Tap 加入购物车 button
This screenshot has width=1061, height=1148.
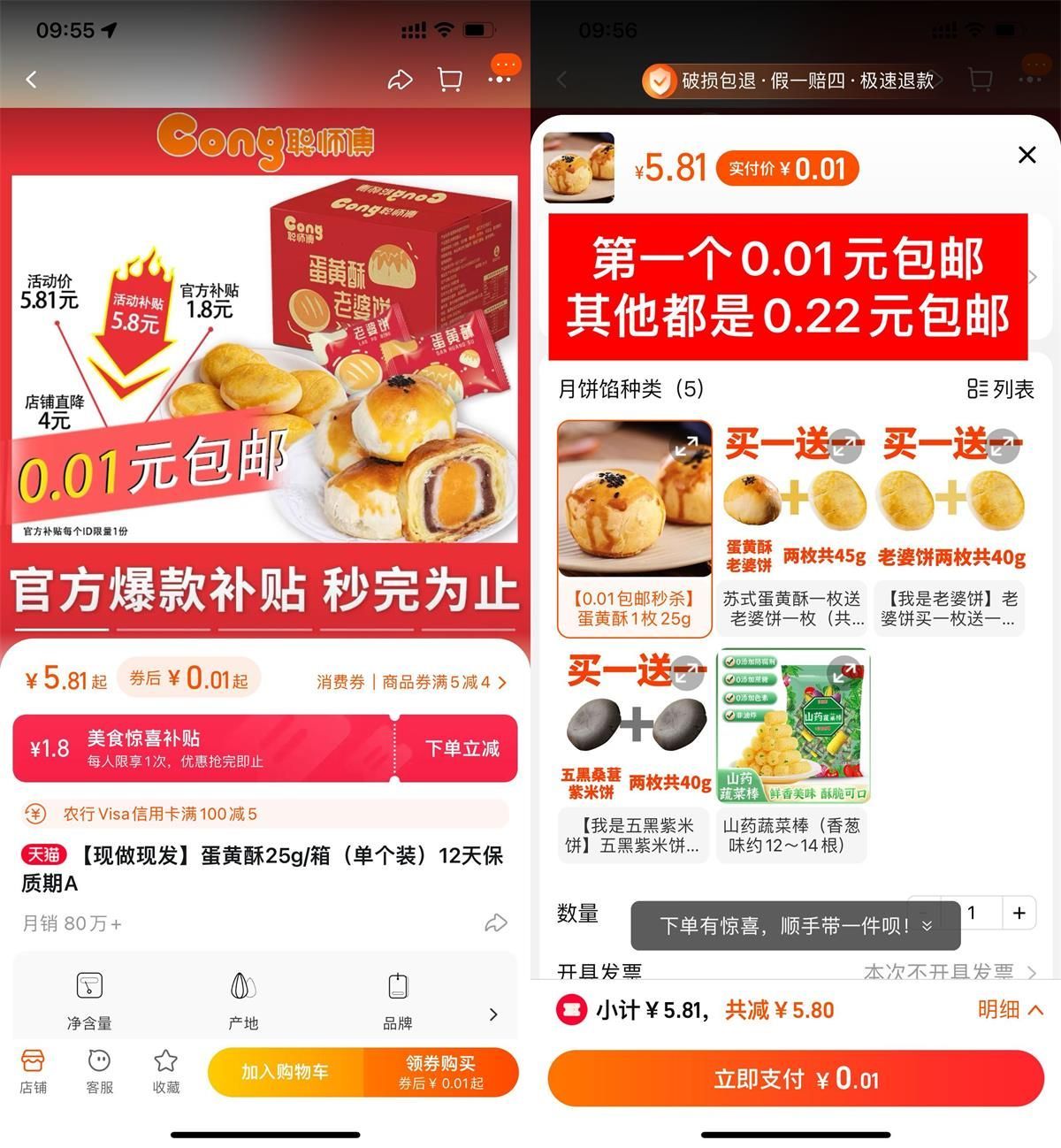pos(285,1072)
